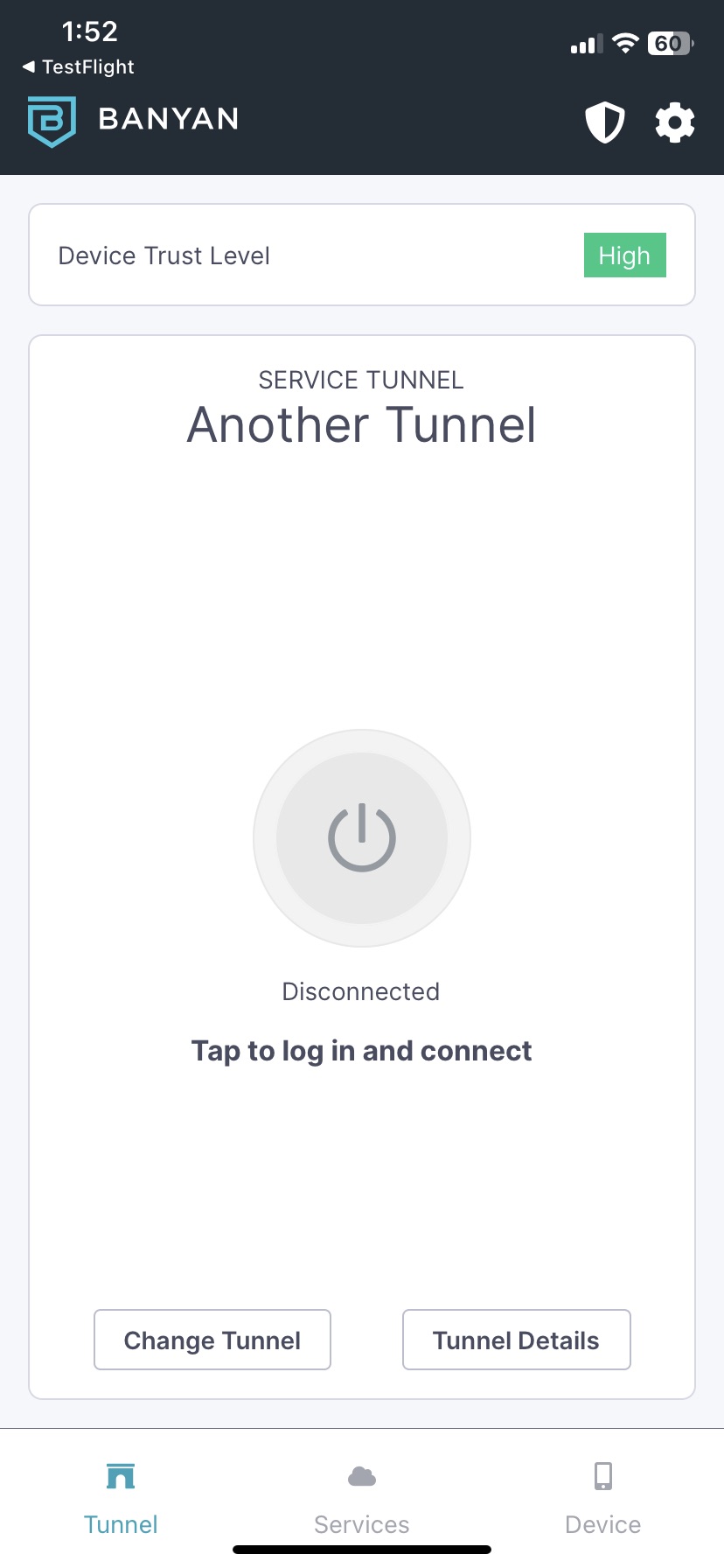This screenshot has width=724, height=1568.
Task: Open settings via the gear icon
Action: pos(675,122)
